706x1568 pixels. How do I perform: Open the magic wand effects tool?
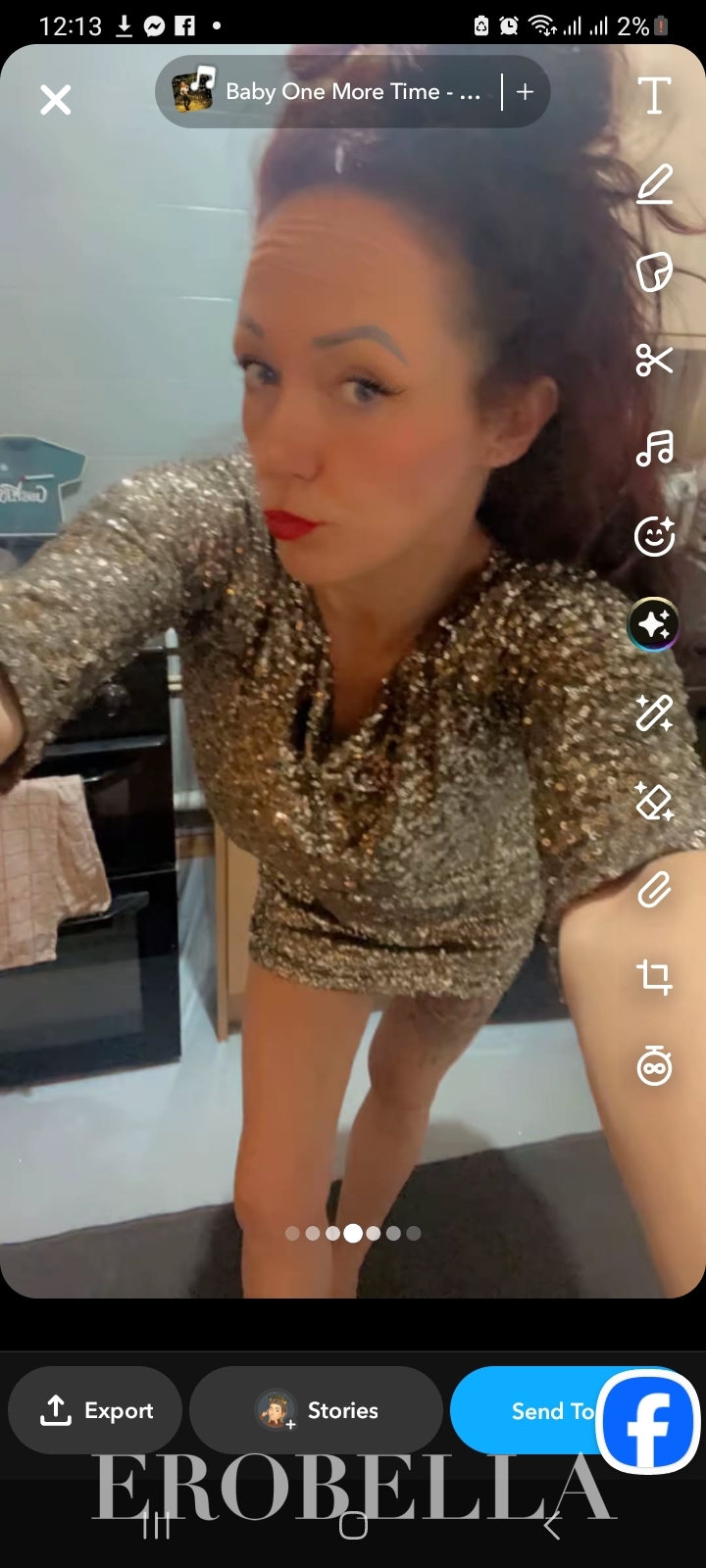click(654, 712)
